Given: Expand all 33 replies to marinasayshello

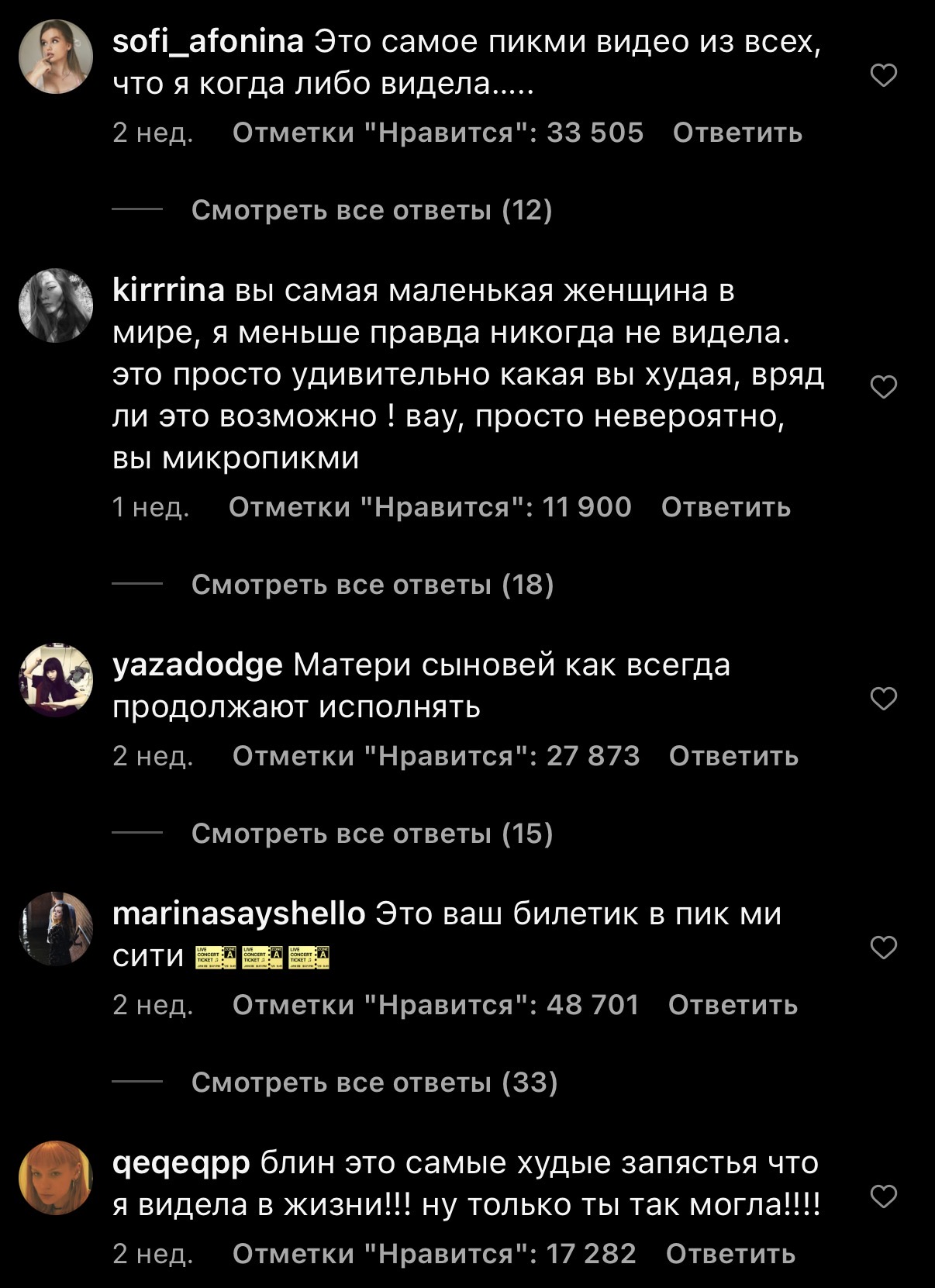Looking at the screenshot, I should tap(374, 1083).
